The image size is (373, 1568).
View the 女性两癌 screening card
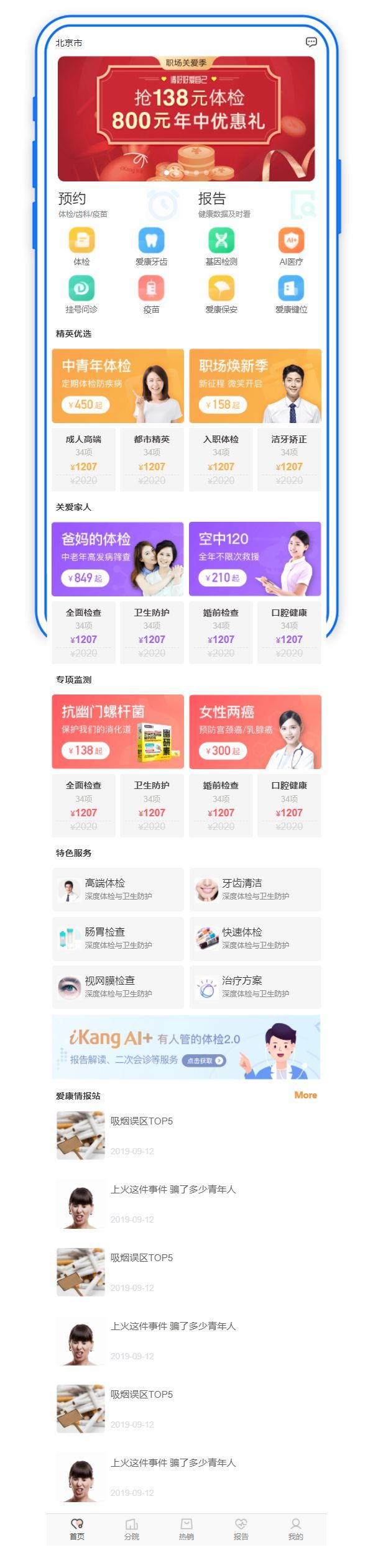[255, 731]
